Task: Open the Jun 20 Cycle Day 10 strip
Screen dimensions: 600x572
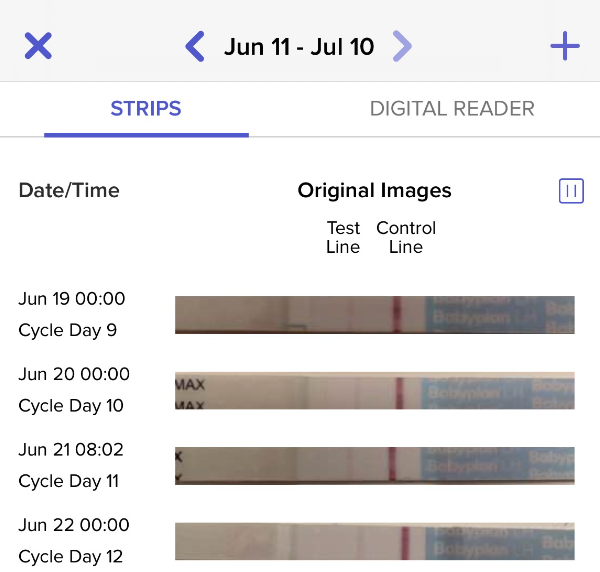Action: coord(374,390)
